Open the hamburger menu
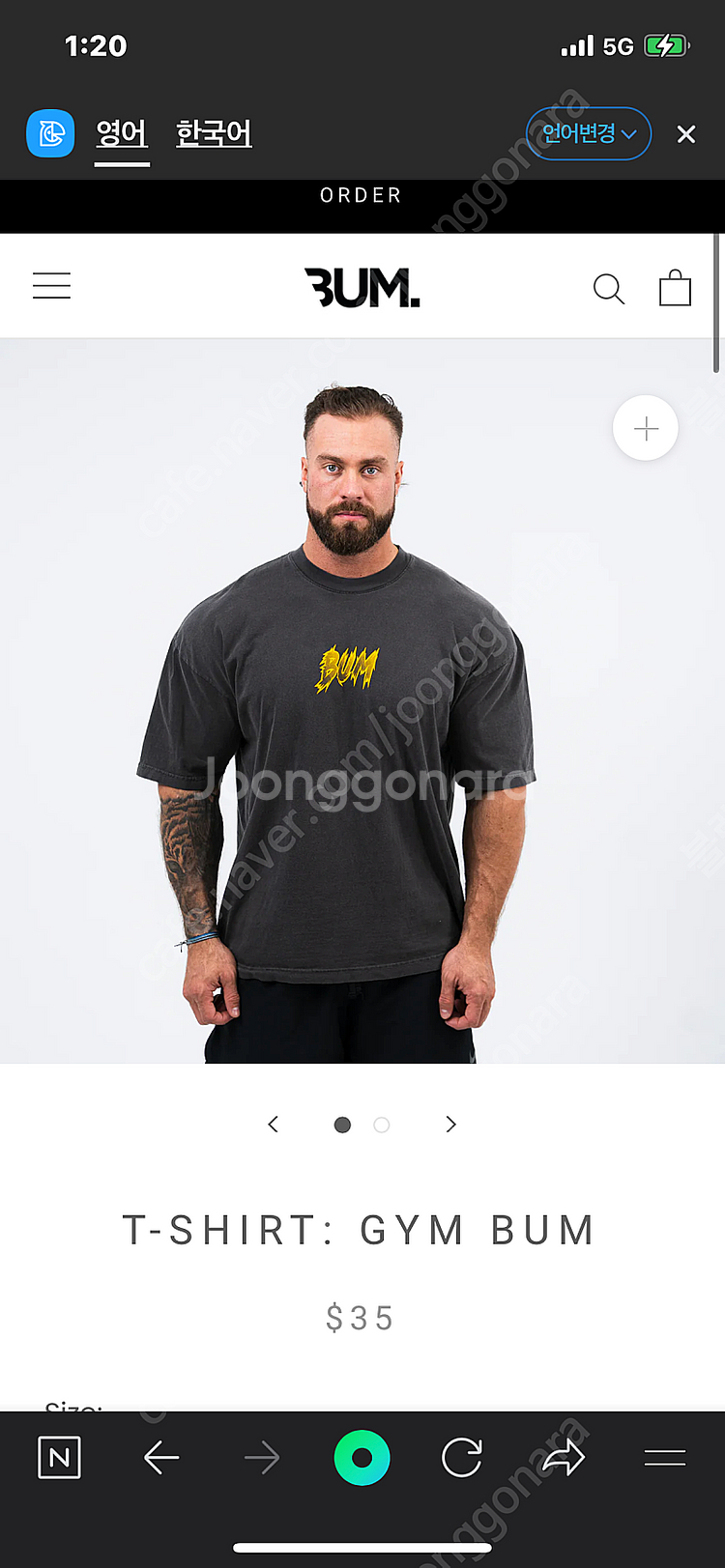The image size is (725, 1568). pos(51,286)
